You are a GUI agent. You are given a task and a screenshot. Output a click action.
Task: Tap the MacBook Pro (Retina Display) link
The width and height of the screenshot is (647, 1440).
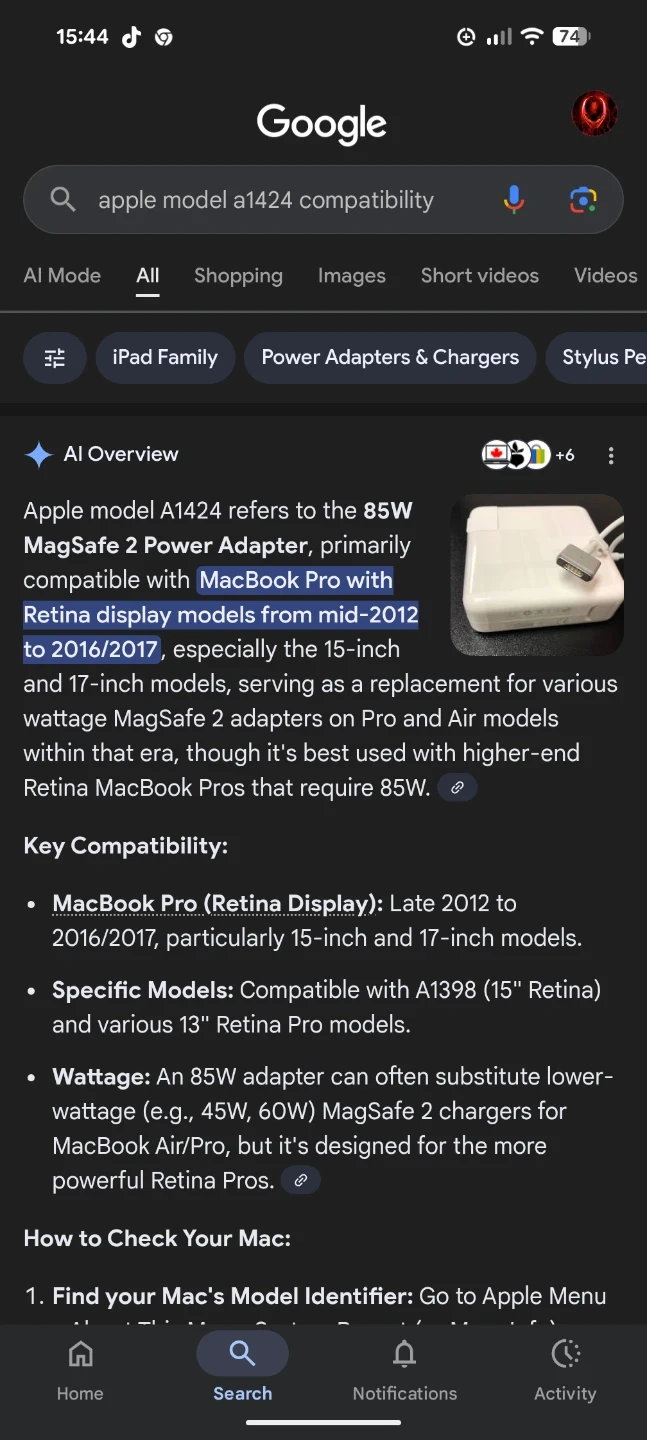click(216, 903)
